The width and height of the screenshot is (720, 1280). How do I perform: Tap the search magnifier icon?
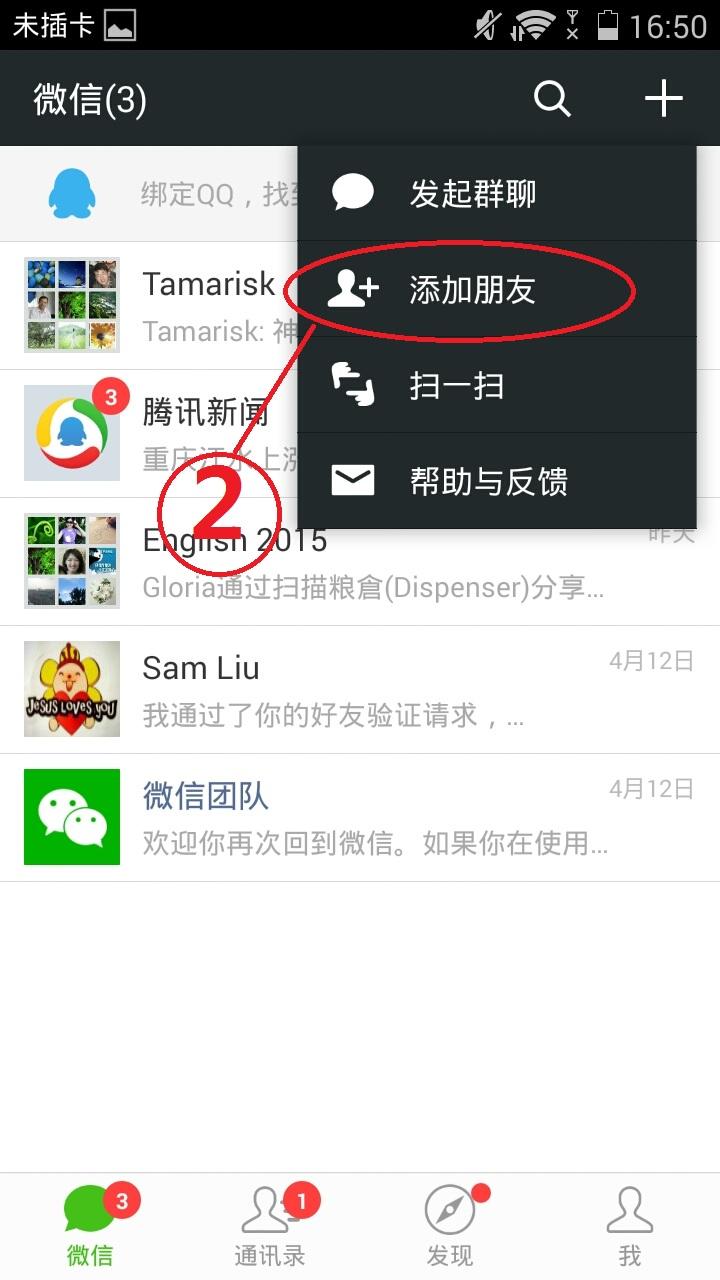point(552,99)
